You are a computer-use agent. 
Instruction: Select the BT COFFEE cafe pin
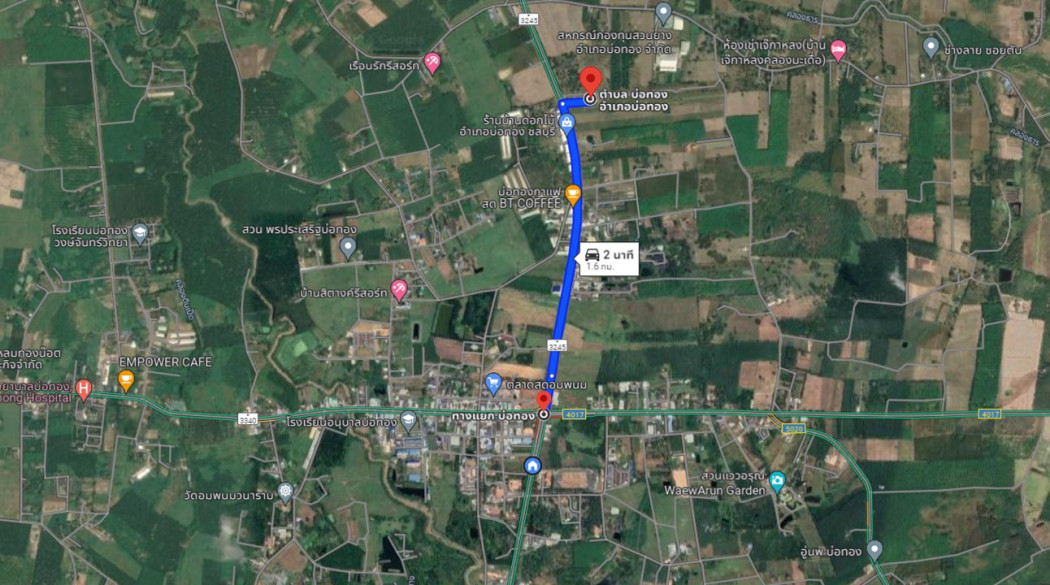click(573, 195)
